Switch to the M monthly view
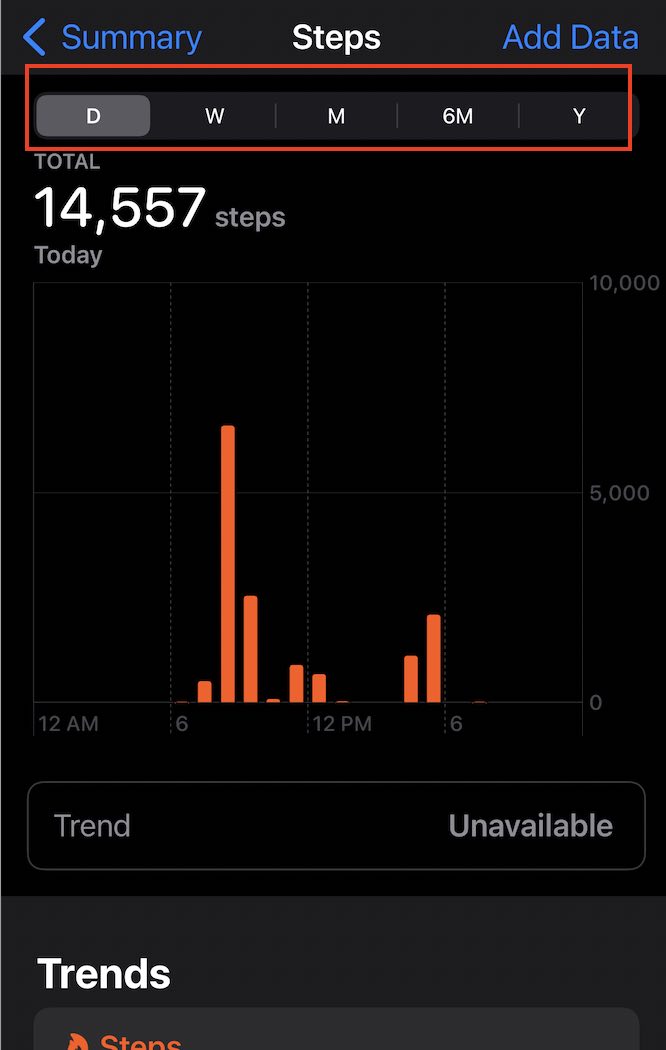 pos(336,116)
